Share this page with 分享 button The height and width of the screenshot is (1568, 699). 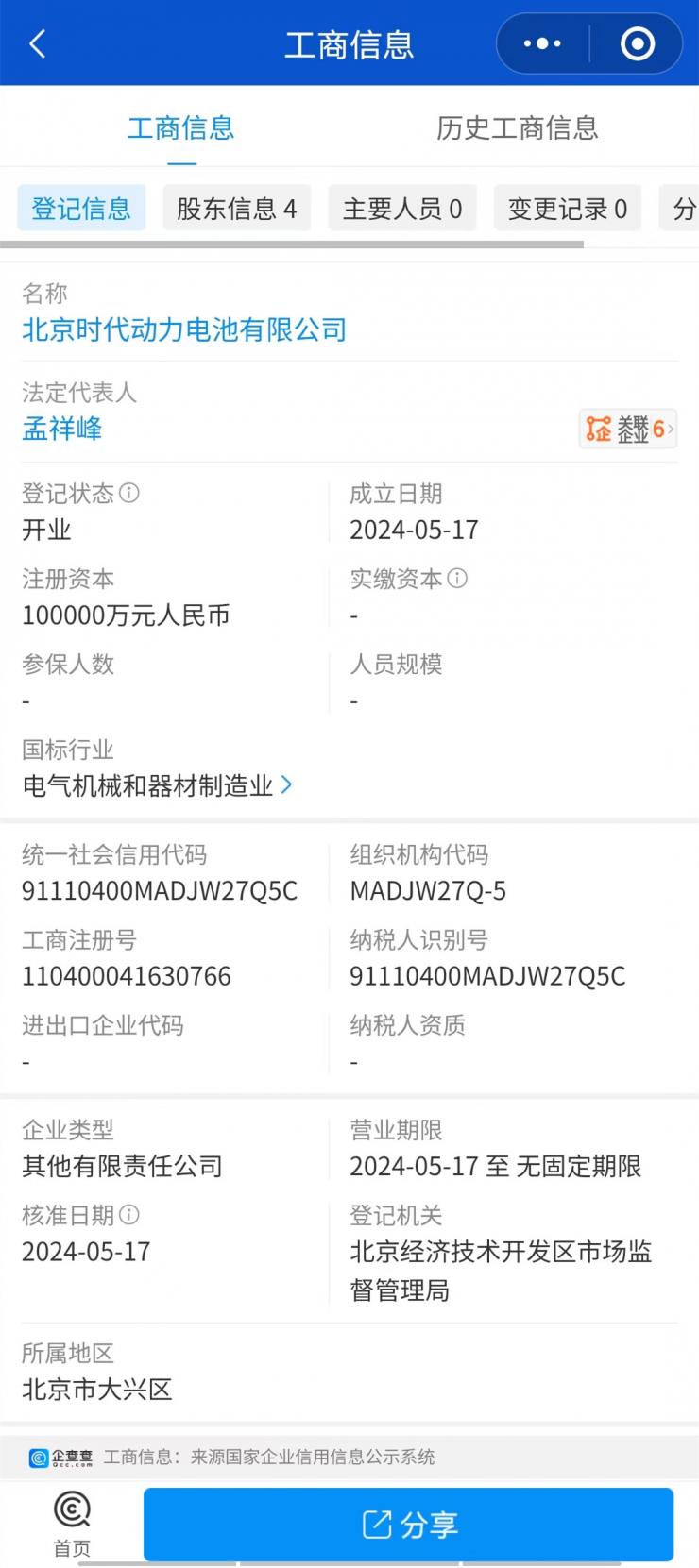click(x=408, y=1524)
